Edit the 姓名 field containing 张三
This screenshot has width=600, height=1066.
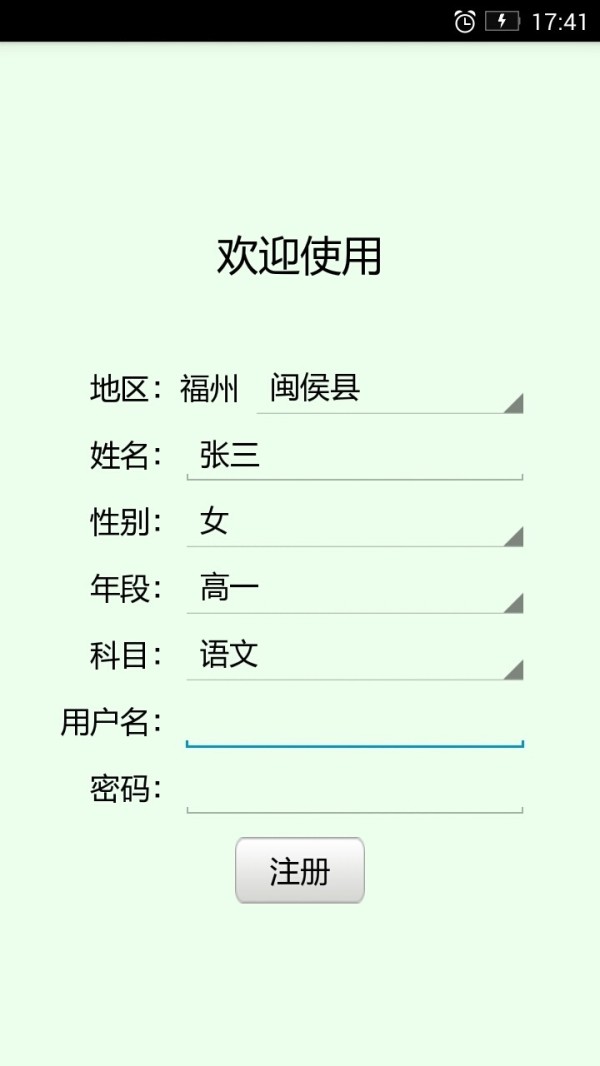click(355, 455)
